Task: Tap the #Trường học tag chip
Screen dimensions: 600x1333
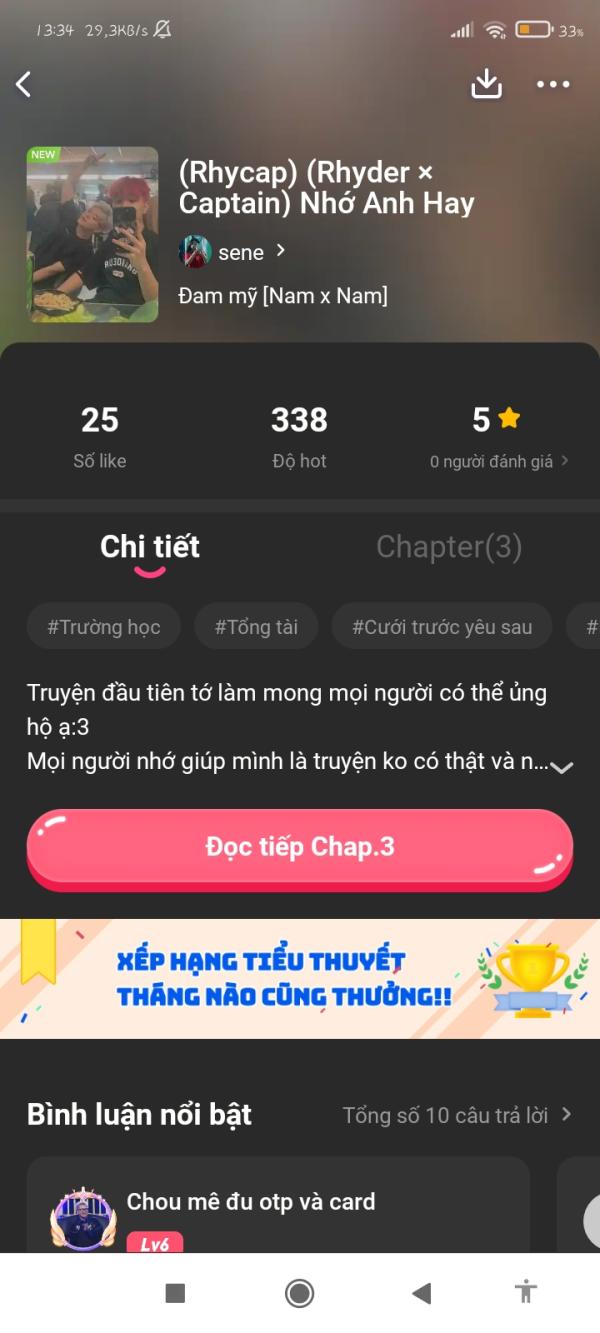Action: click(104, 627)
